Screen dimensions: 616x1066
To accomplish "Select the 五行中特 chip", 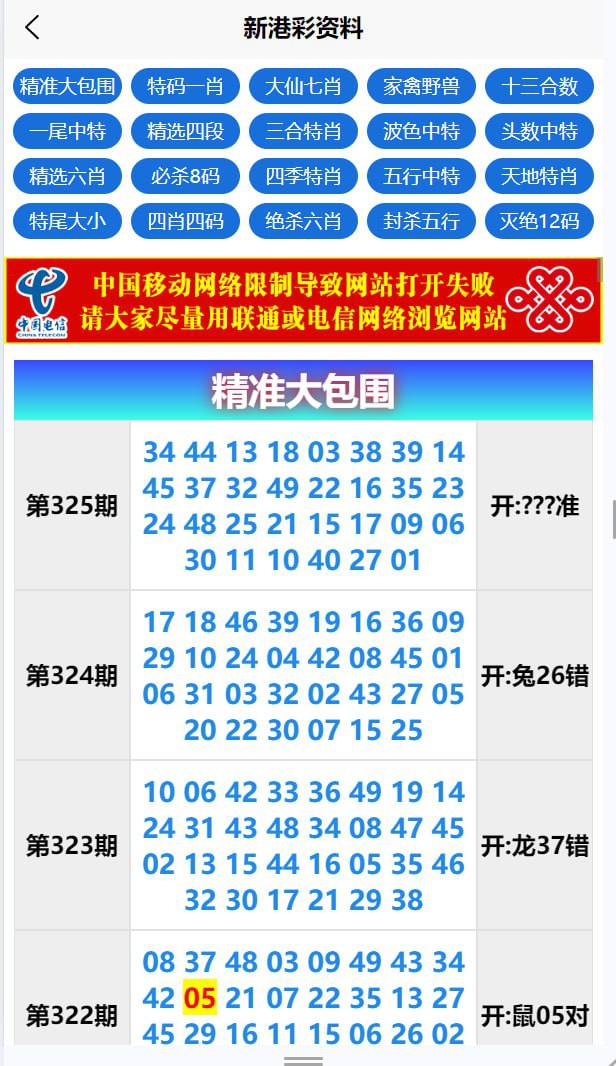I will (421, 176).
